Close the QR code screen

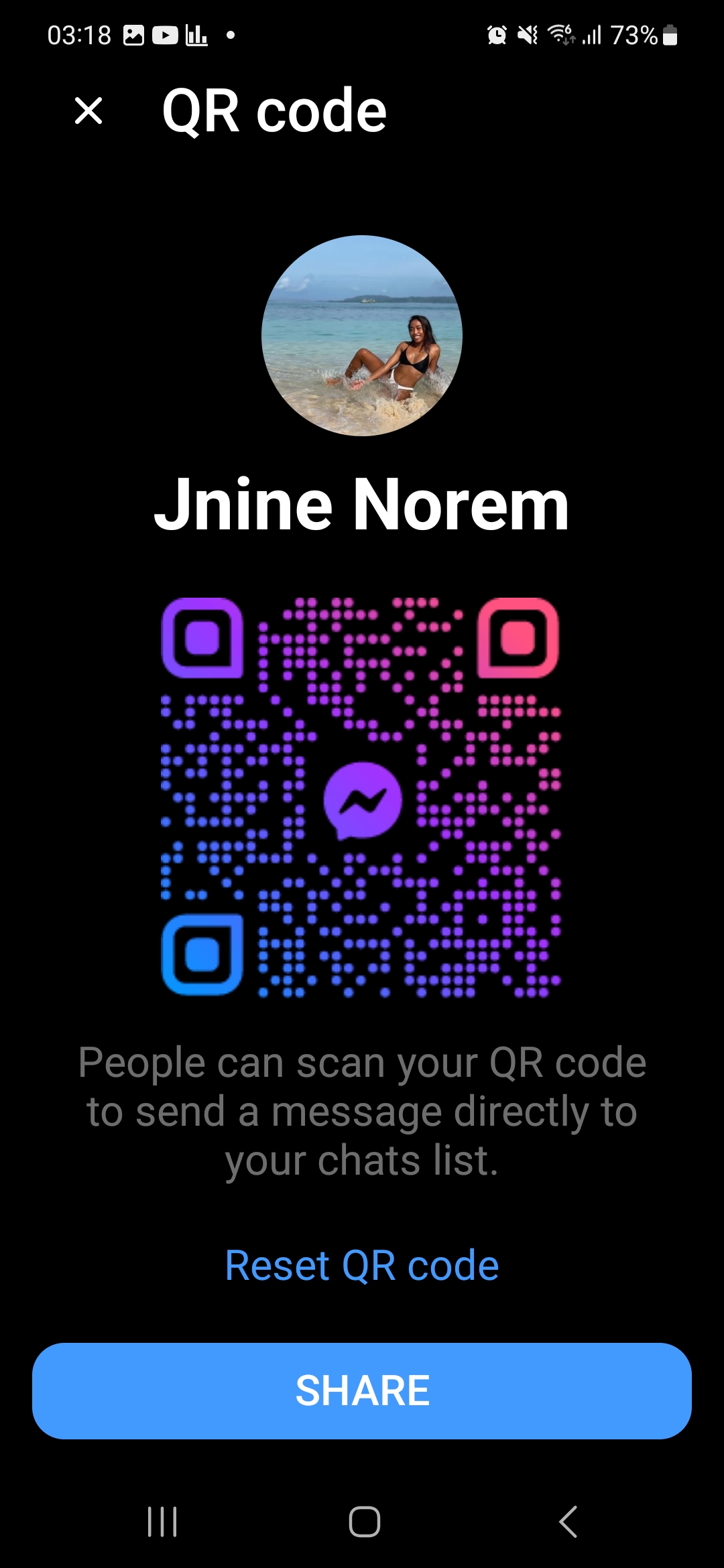pyautogui.click(x=88, y=111)
